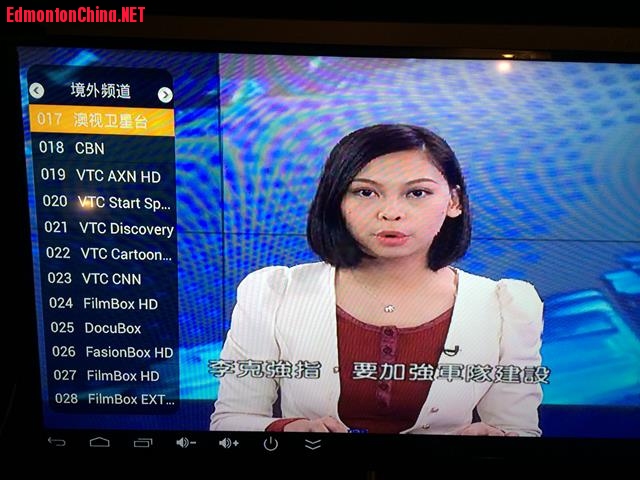Screen dimensions: 640x480
Task: Open channel 019 VTC AXN HD
Action: pyautogui.click(x=104, y=175)
